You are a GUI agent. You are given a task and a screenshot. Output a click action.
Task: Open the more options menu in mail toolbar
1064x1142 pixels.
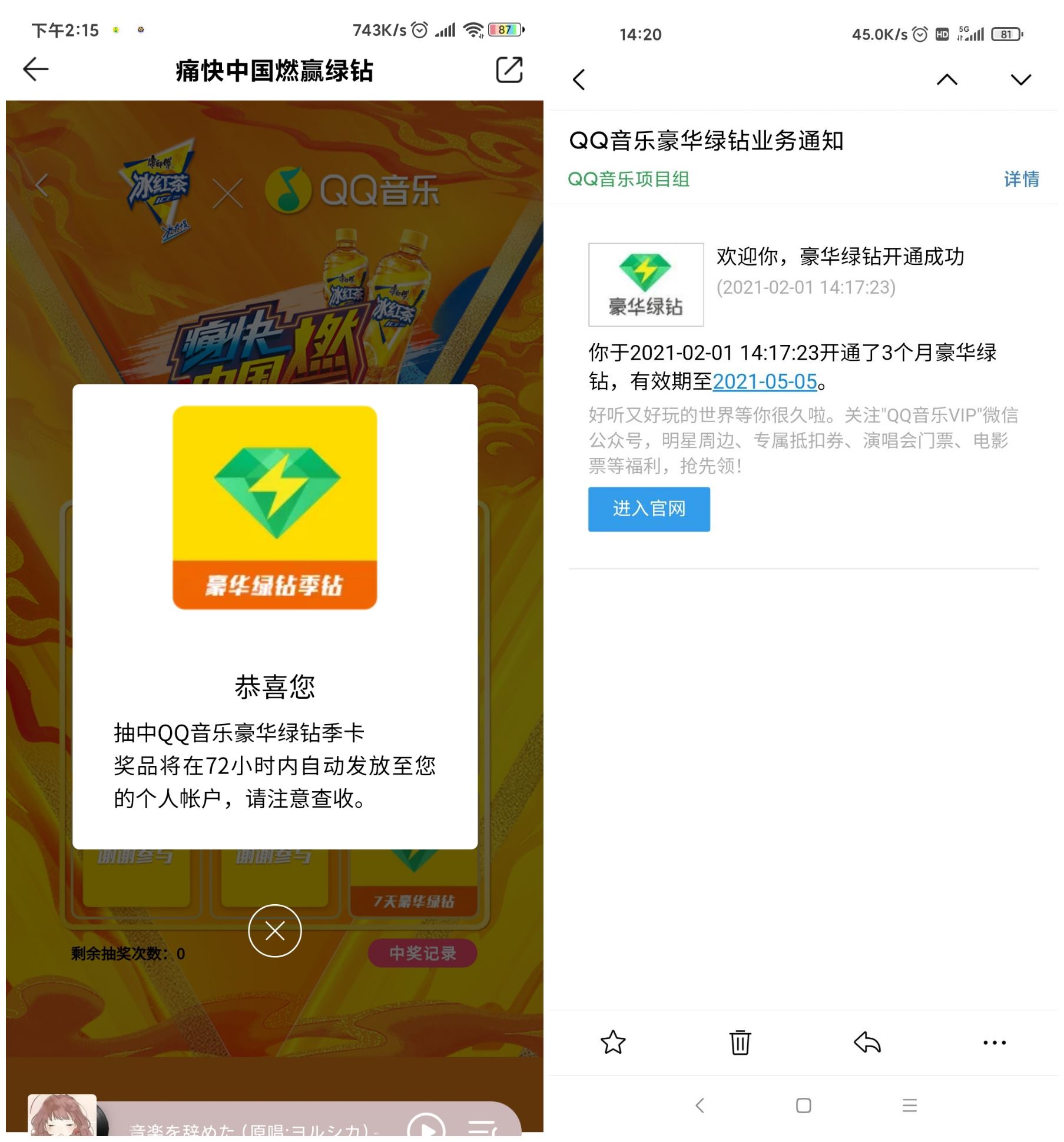click(995, 1043)
